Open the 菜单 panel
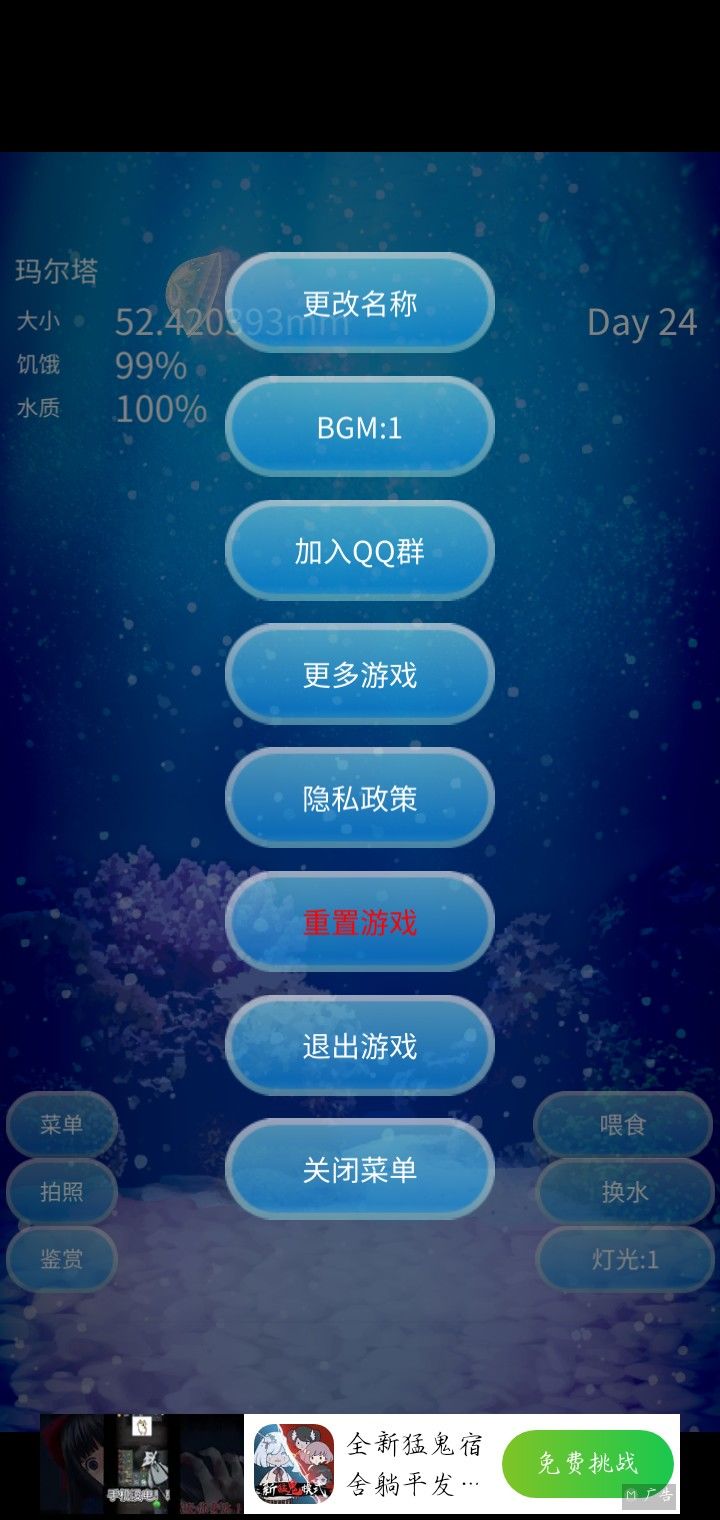 [62, 1124]
